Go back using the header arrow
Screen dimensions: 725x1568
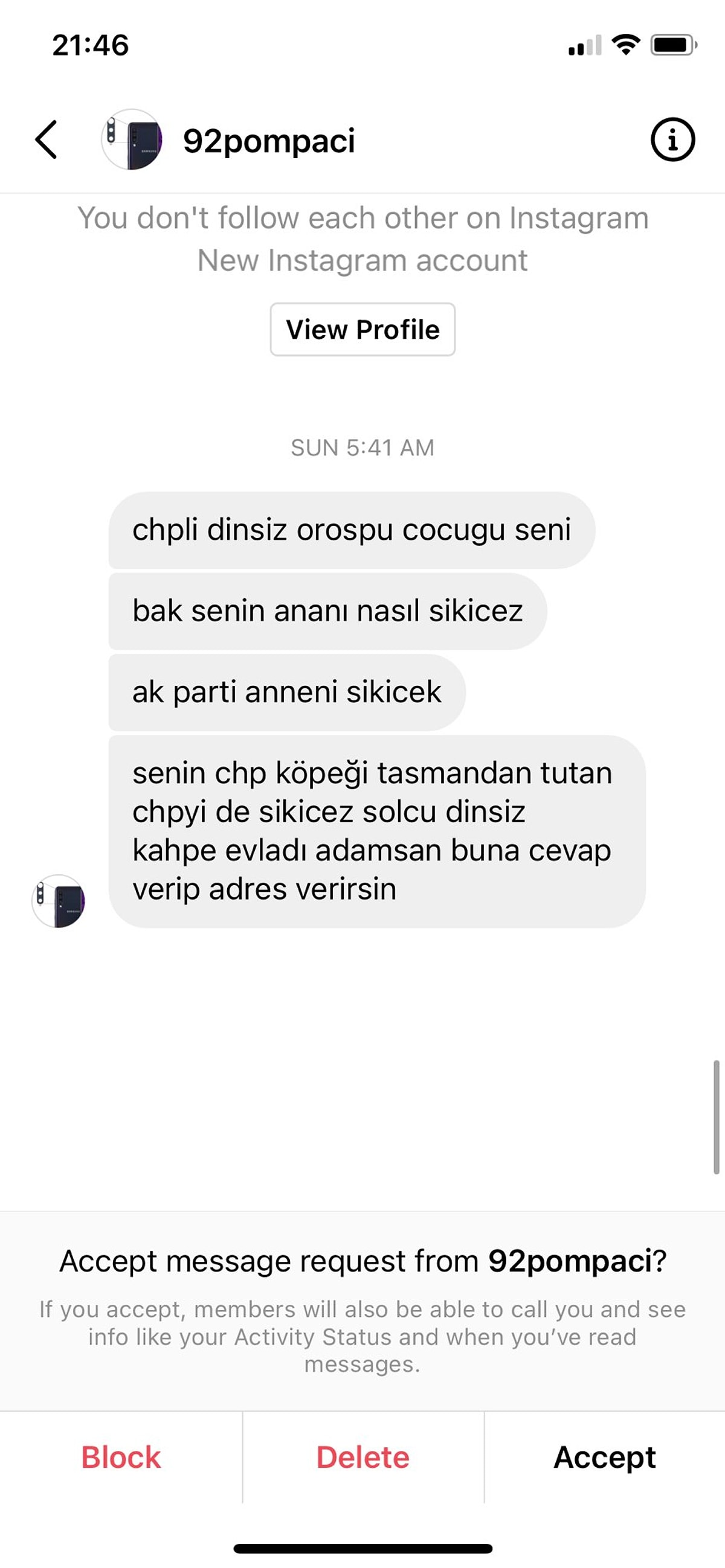pyautogui.click(x=47, y=139)
